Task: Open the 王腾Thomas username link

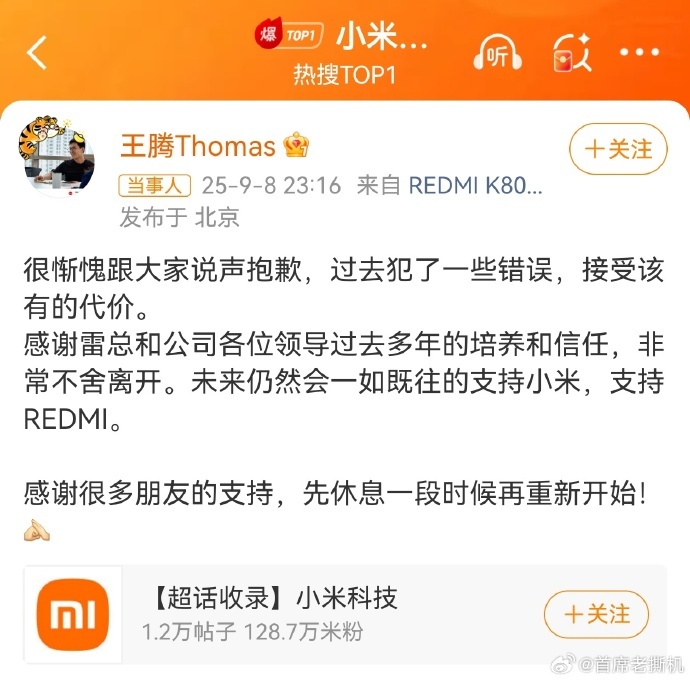Action: pyautogui.click(x=198, y=147)
